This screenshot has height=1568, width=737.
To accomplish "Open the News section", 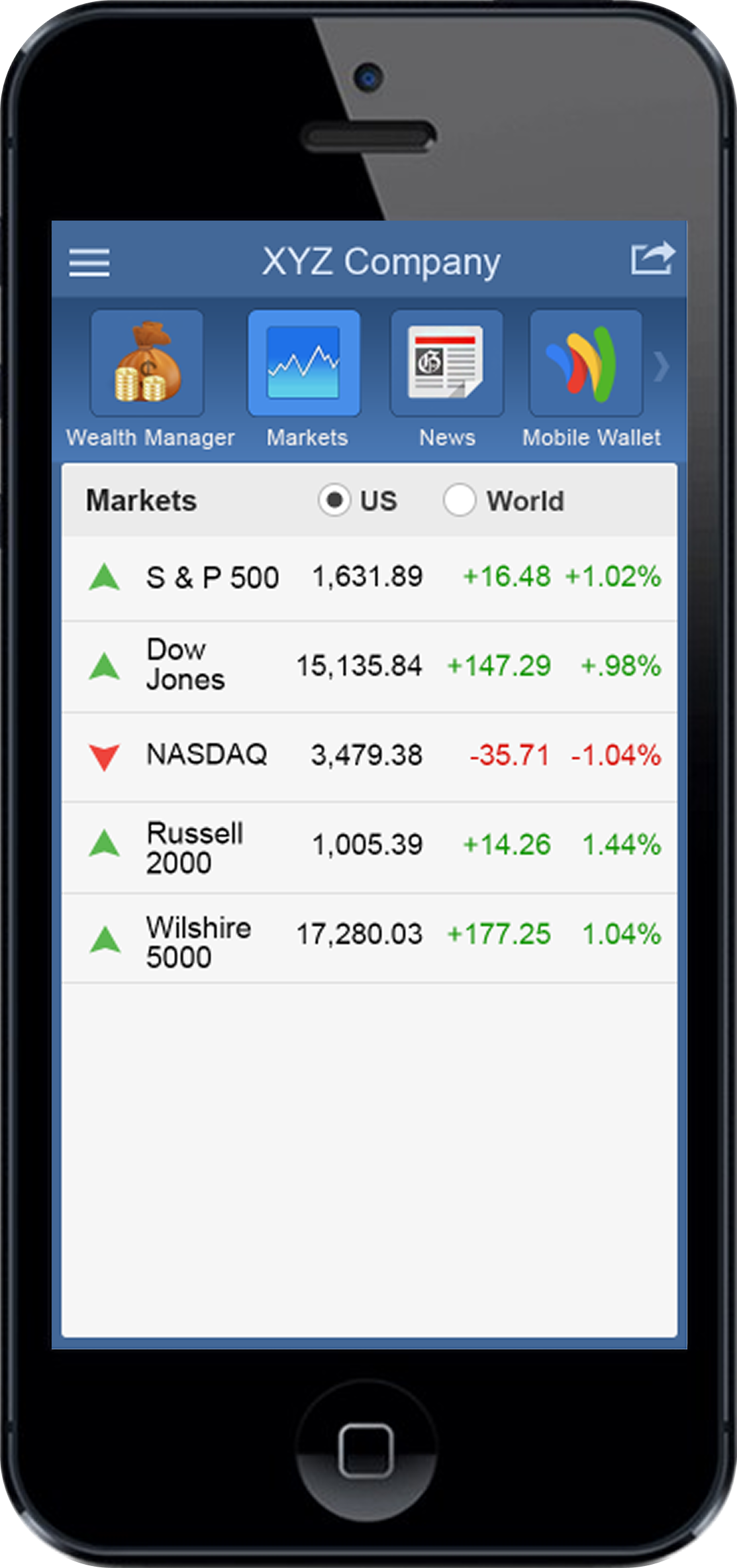I will tap(446, 364).
